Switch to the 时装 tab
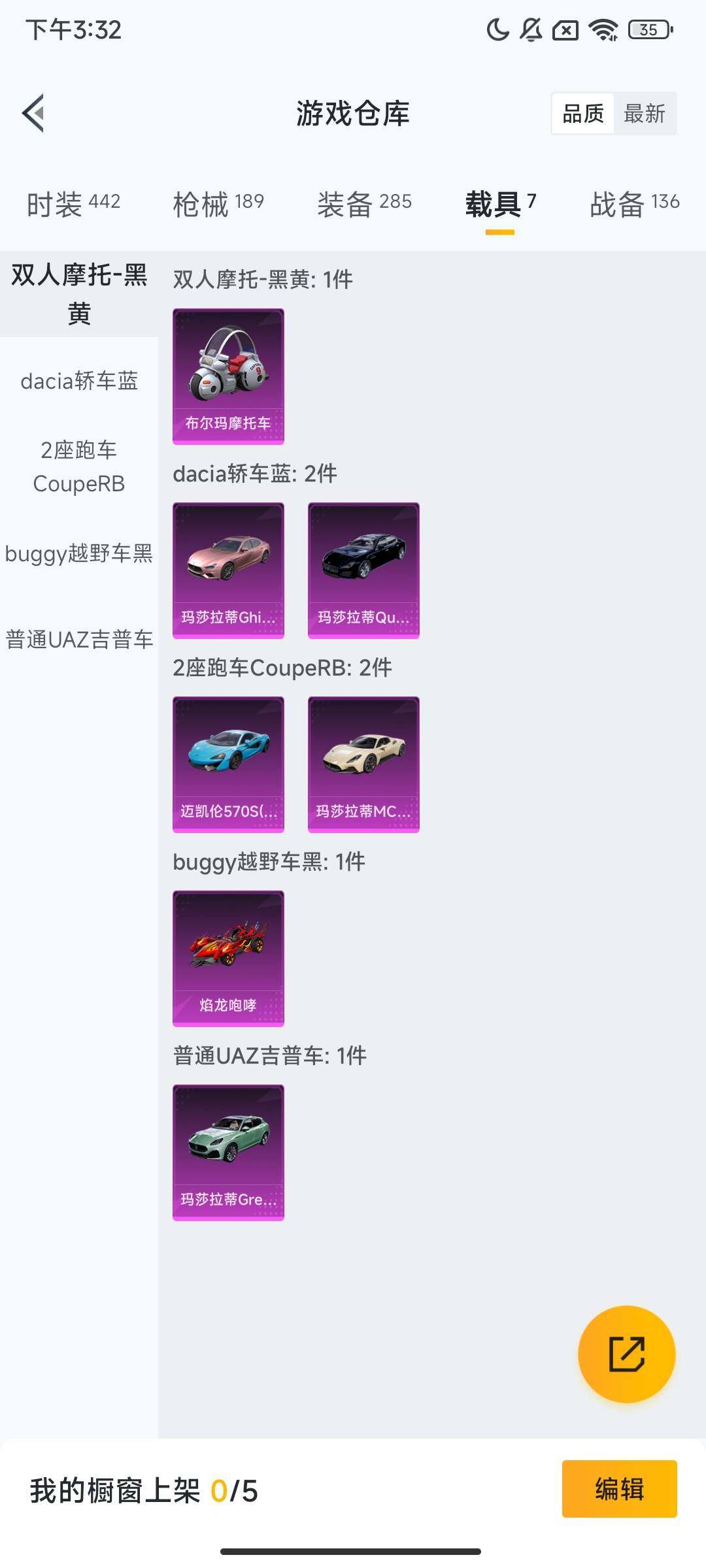Image resolution: width=706 pixels, height=1568 pixels. coord(73,204)
